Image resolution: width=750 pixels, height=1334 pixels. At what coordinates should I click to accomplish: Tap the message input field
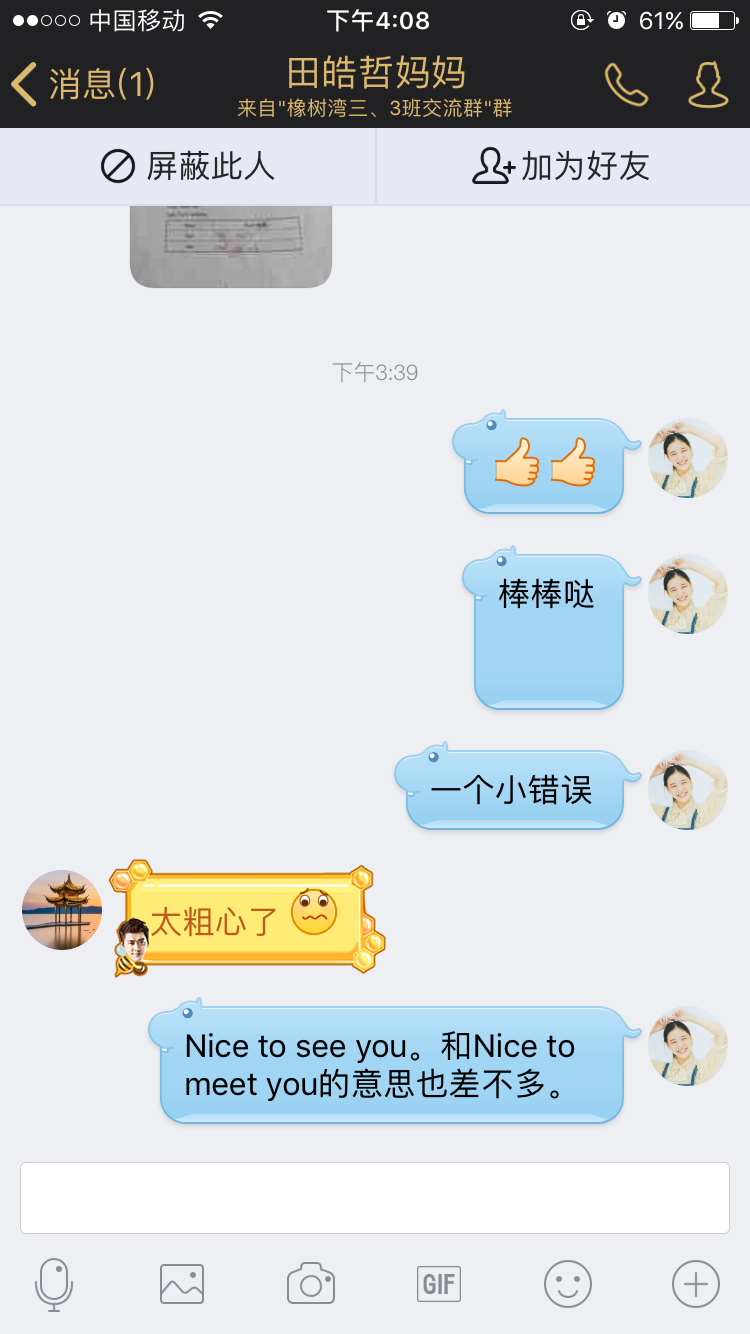click(x=375, y=1197)
